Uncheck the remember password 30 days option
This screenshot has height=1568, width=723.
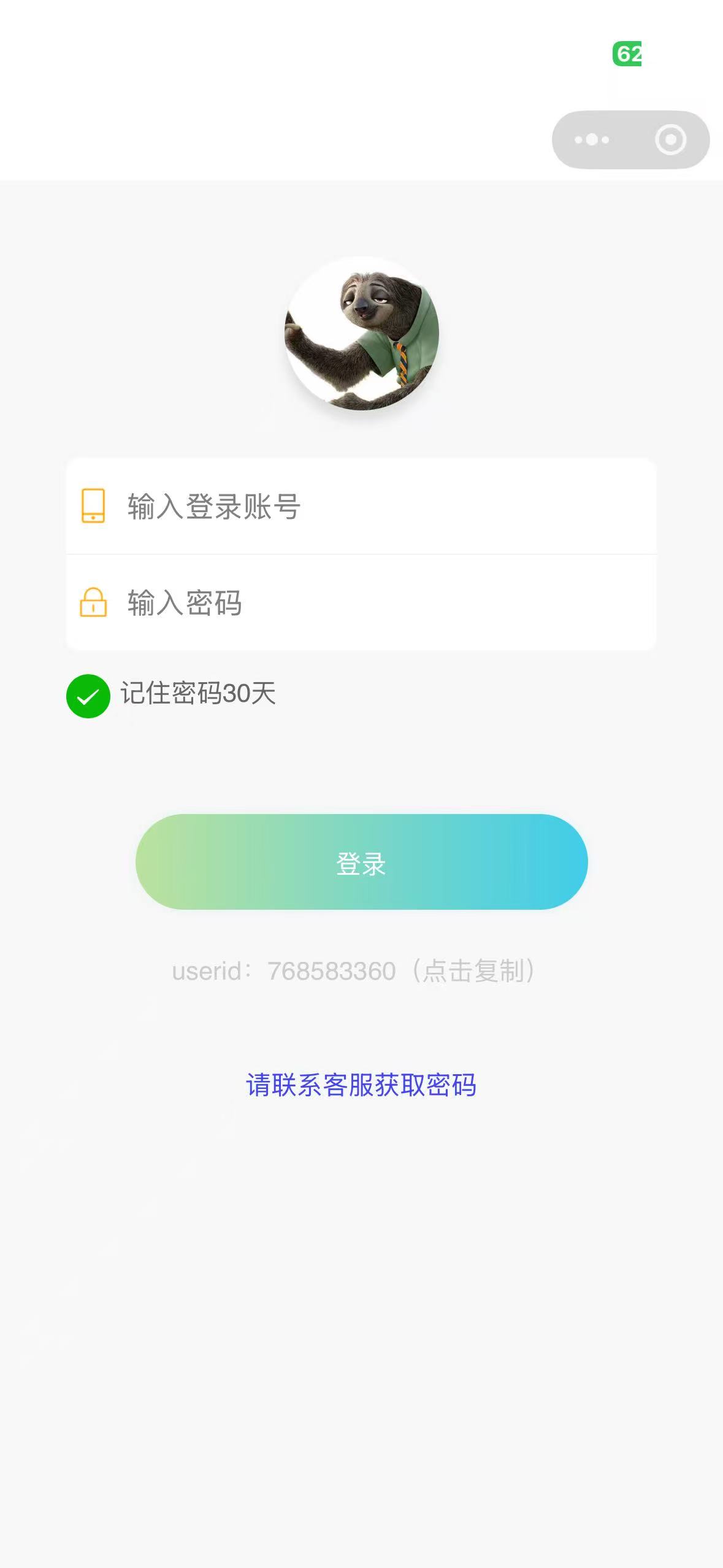pyautogui.click(x=88, y=696)
